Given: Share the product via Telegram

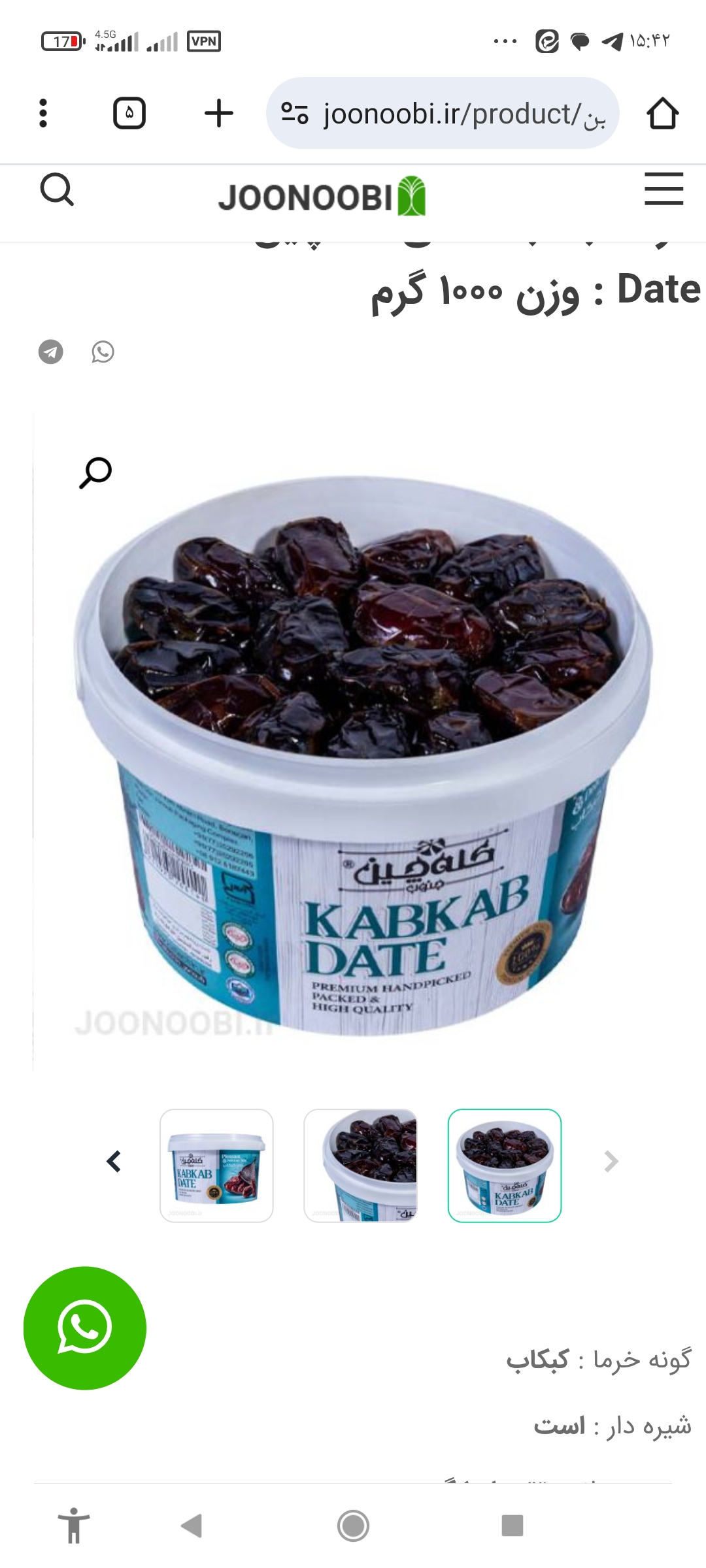Looking at the screenshot, I should point(51,351).
